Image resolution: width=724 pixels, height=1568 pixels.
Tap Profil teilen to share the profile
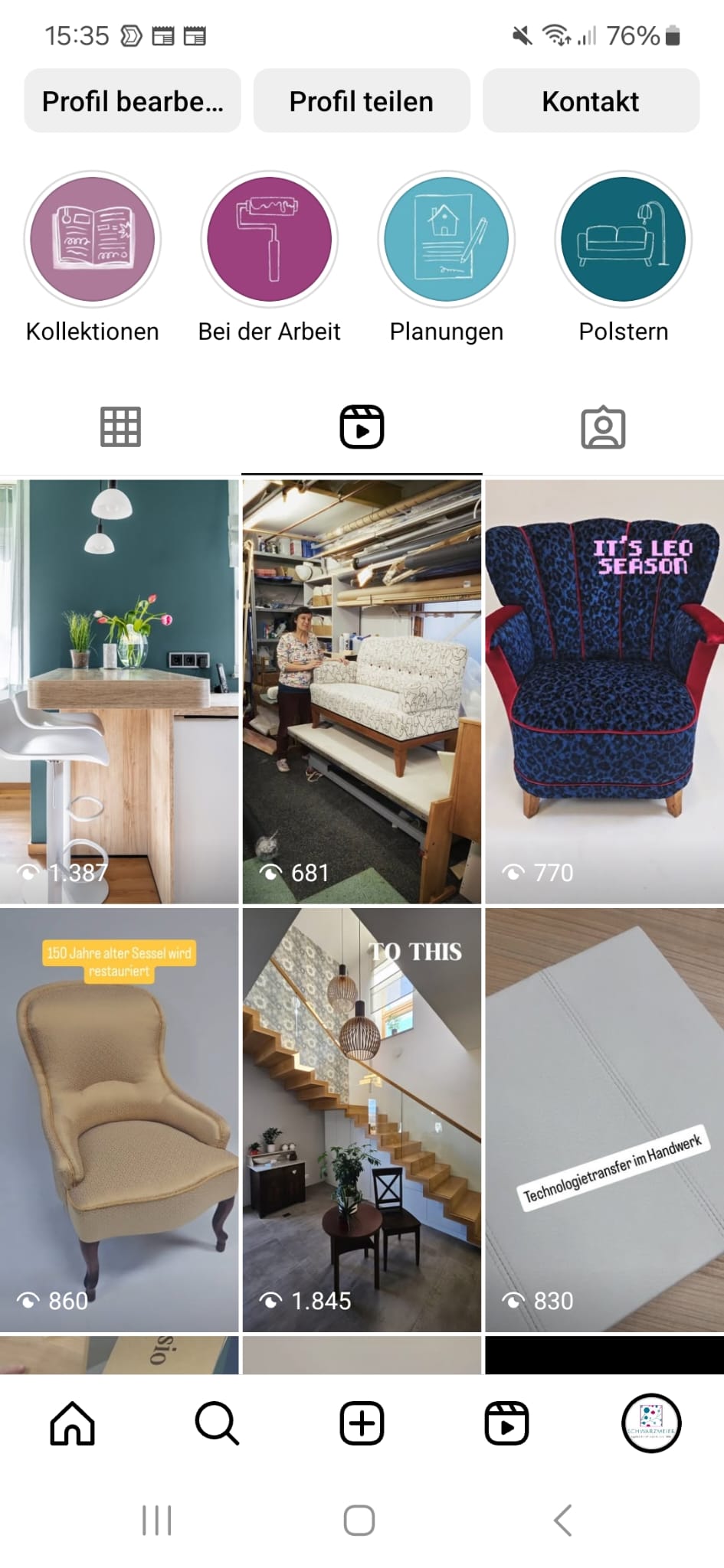362,101
